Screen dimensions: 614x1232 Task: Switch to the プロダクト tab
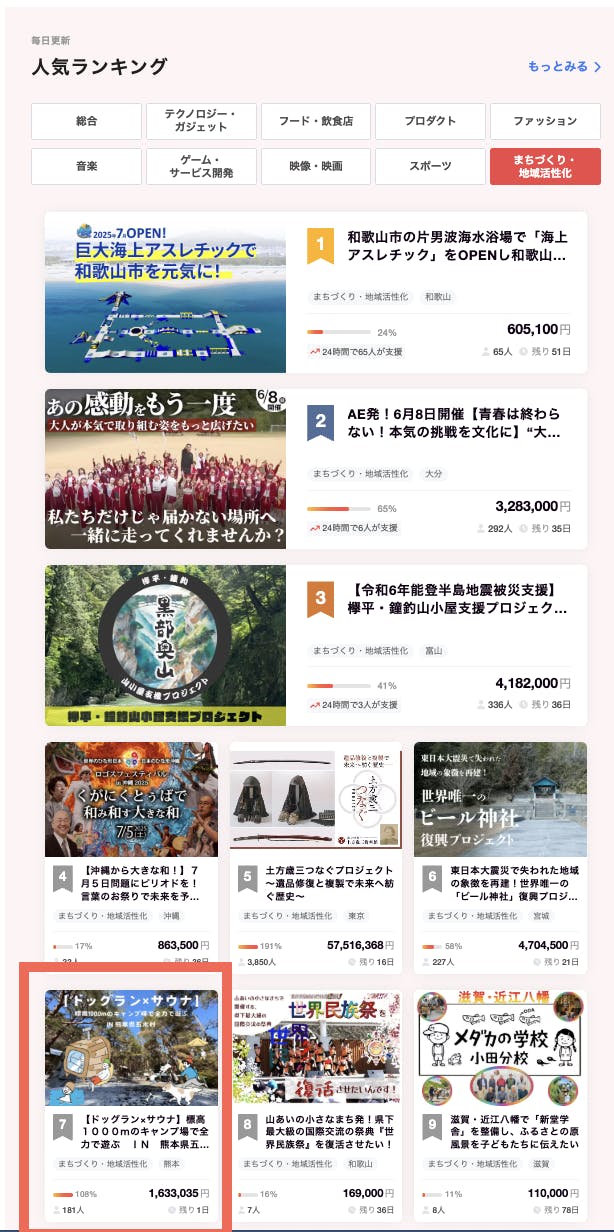430,121
